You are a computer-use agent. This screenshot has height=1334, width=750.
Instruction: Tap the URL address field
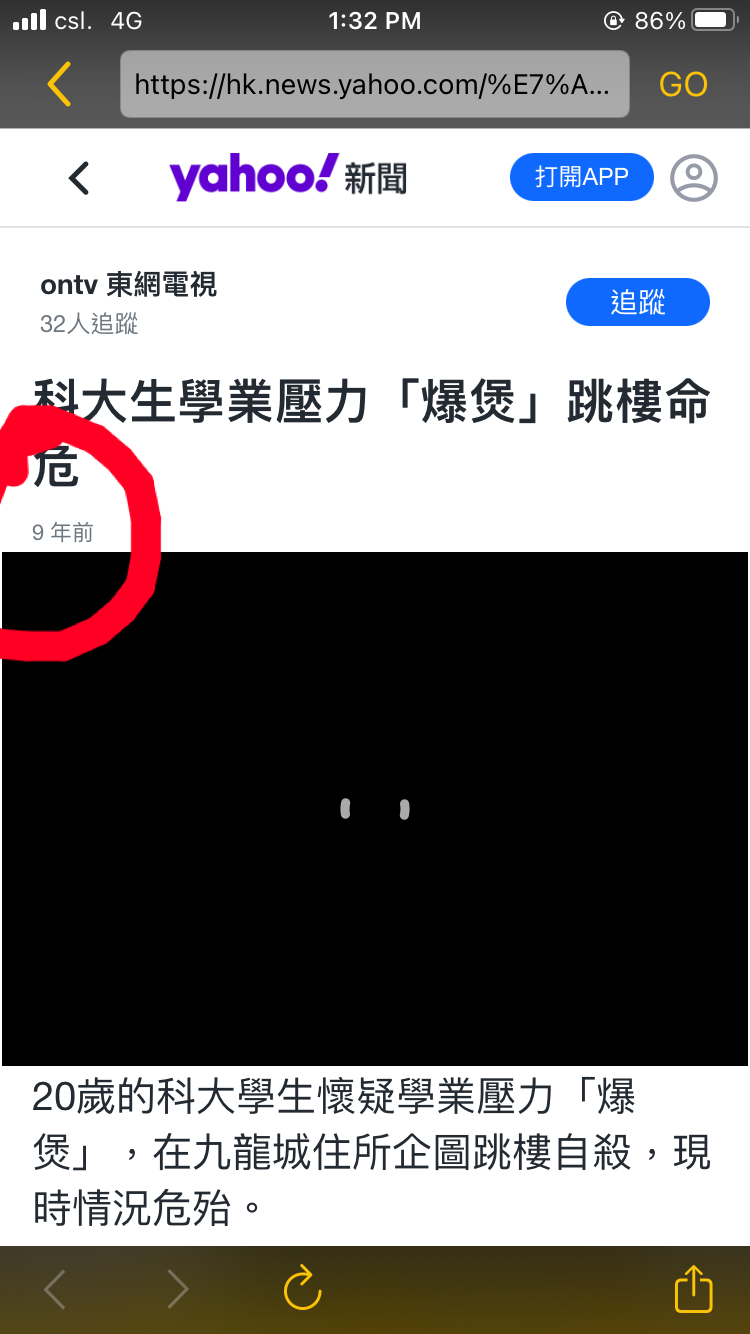[374, 85]
